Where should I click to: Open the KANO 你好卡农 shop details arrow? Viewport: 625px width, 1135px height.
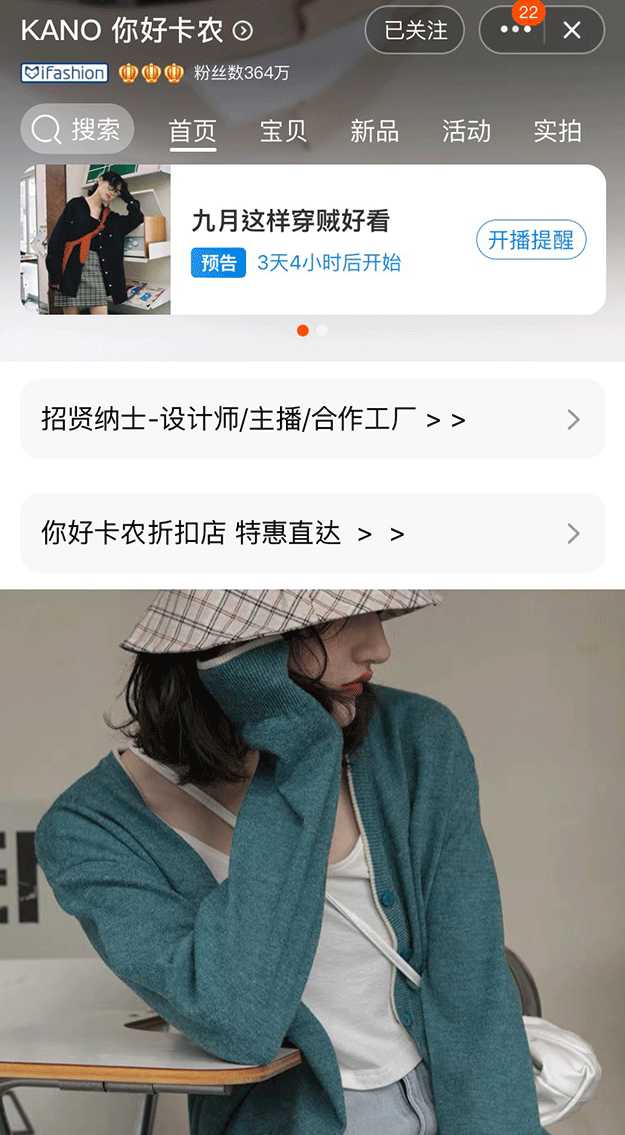(x=243, y=31)
